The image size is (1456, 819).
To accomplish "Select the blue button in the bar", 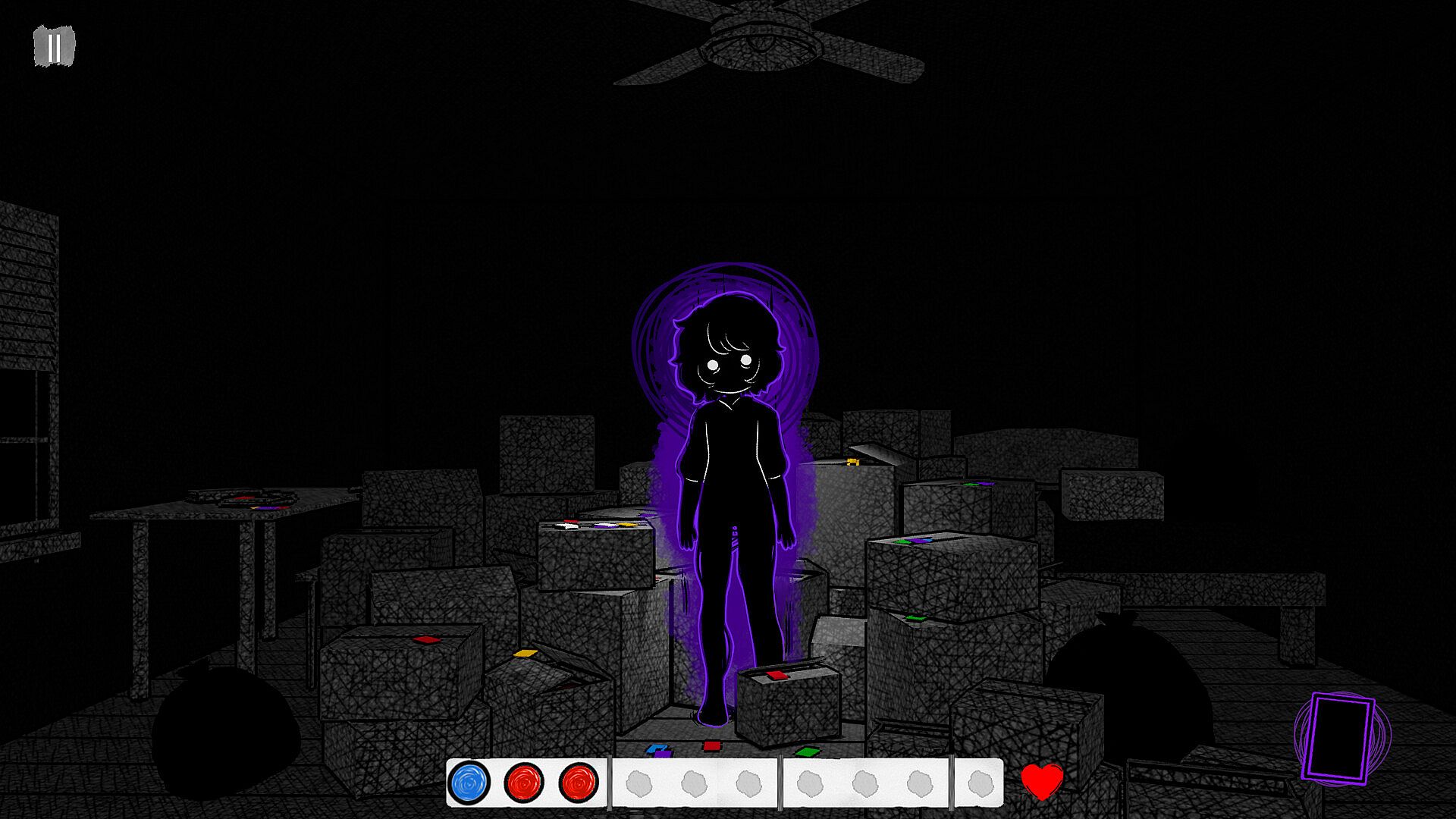I will point(469,782).
